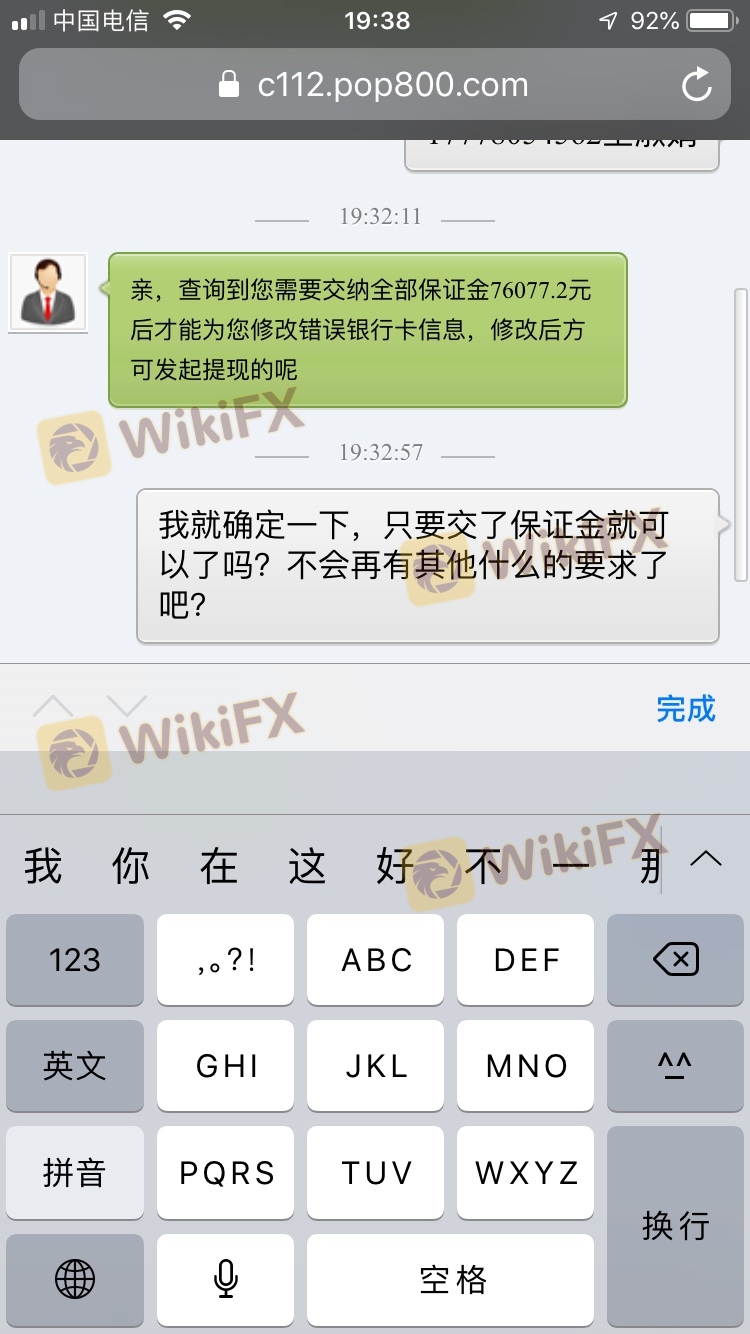Viewport: 750px width, 1334px height.
Task: Tap 完成 to dismiss the keyboard
Action: (686, 708)
